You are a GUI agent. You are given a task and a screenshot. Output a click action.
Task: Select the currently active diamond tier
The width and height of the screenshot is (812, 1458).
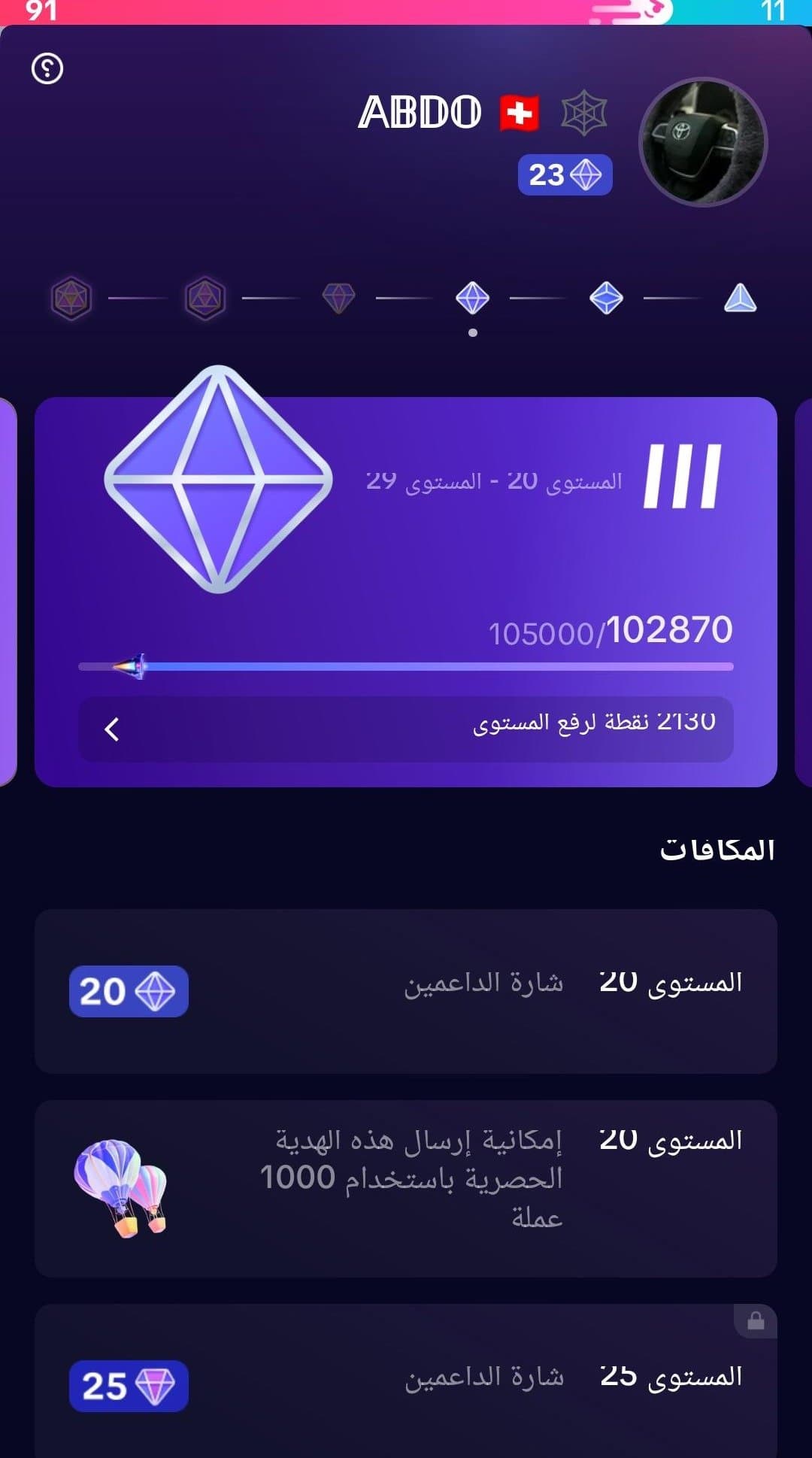[472, 299]
